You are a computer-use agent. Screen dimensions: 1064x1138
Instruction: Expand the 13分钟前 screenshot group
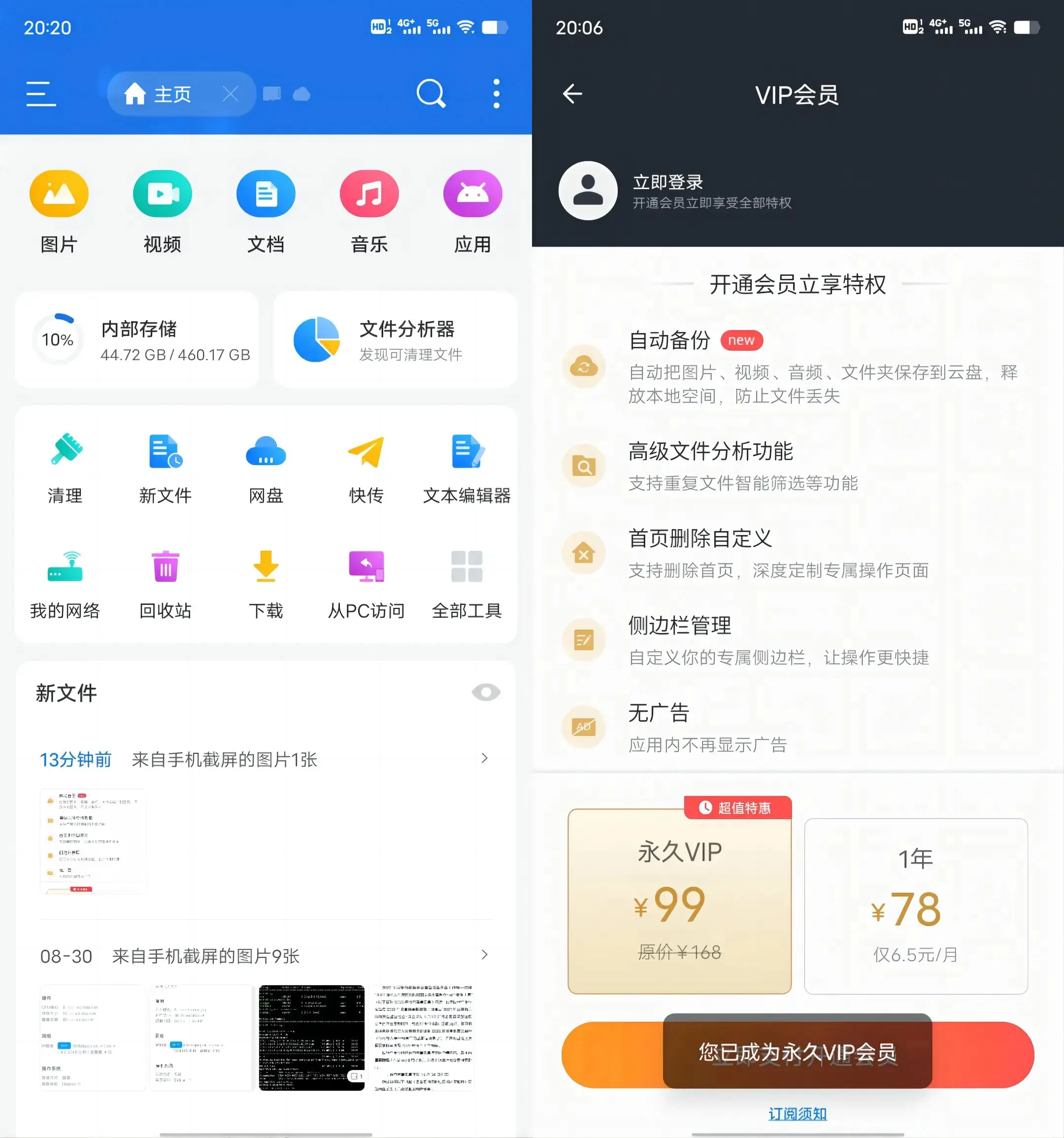coord(484,759)
